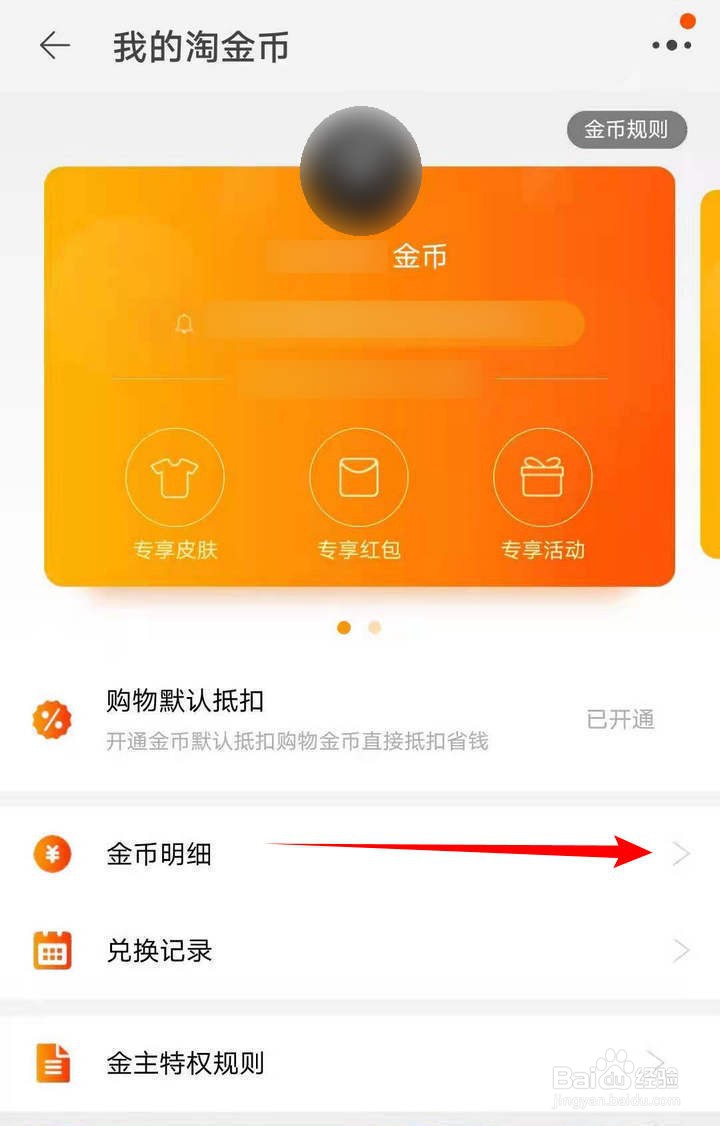Screen dimensions: 720x1126
Task: Open the three-dot overflow menu
Action: (x=672, y=44)
